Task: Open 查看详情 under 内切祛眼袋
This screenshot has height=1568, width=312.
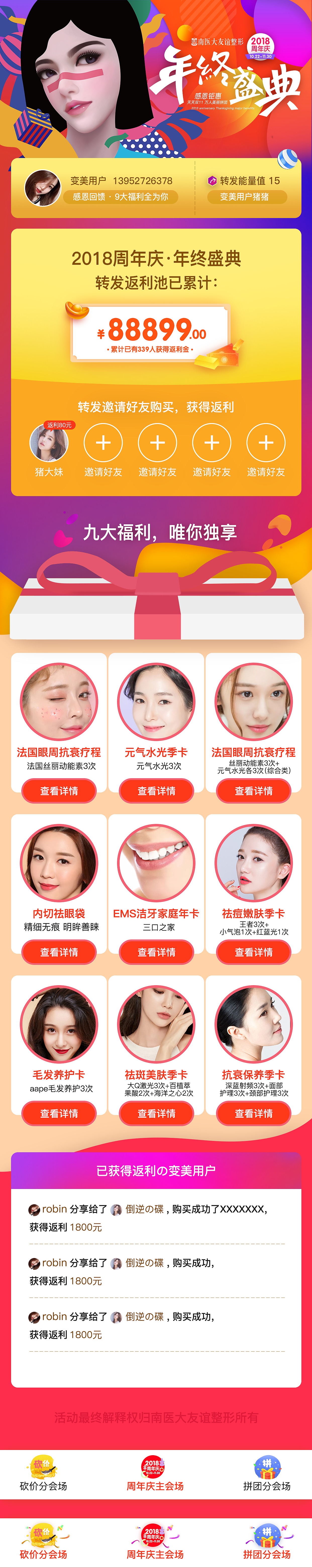Action: tap(59, 952)
